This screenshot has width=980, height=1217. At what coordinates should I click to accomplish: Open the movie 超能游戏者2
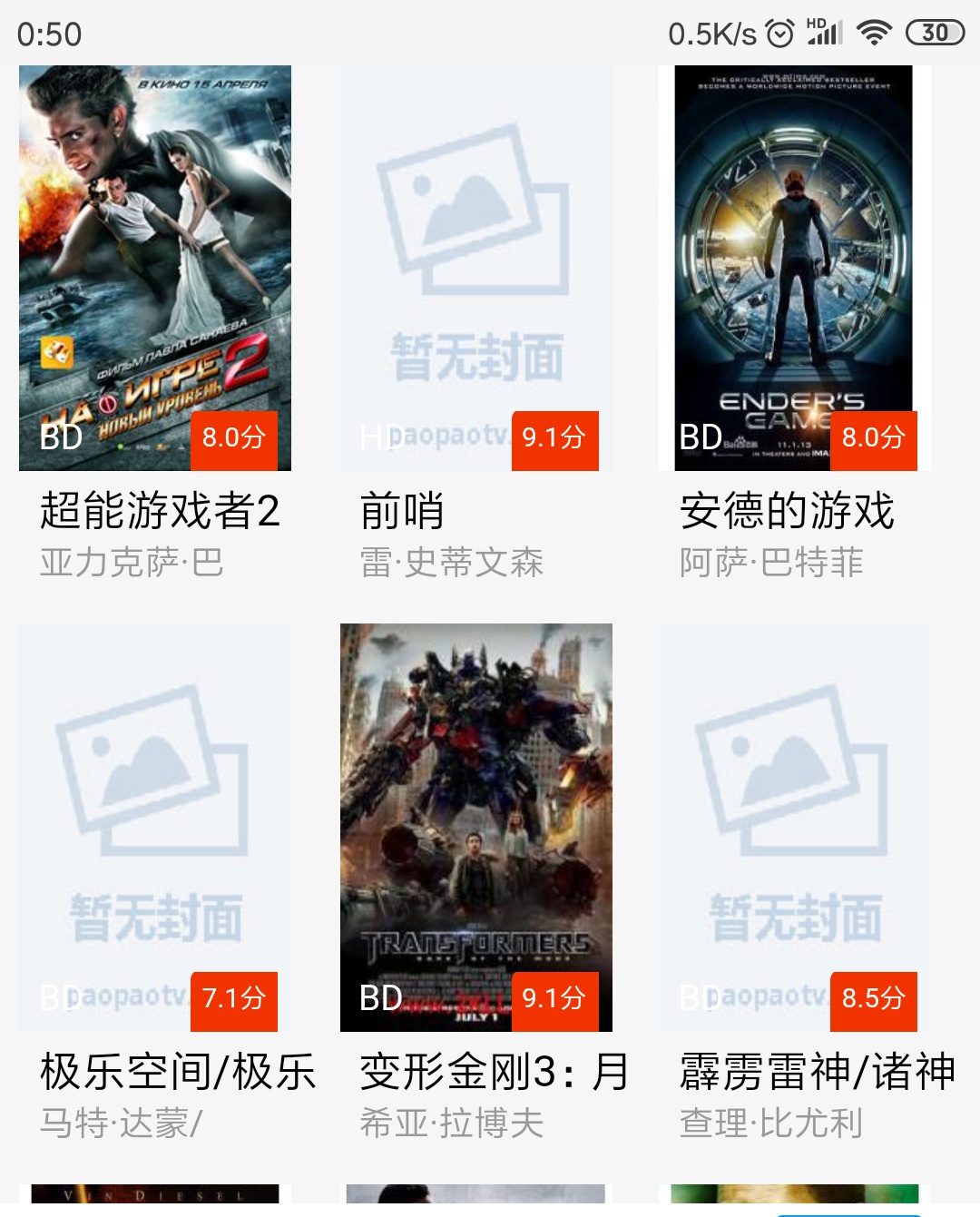click(x=155, y=268)
